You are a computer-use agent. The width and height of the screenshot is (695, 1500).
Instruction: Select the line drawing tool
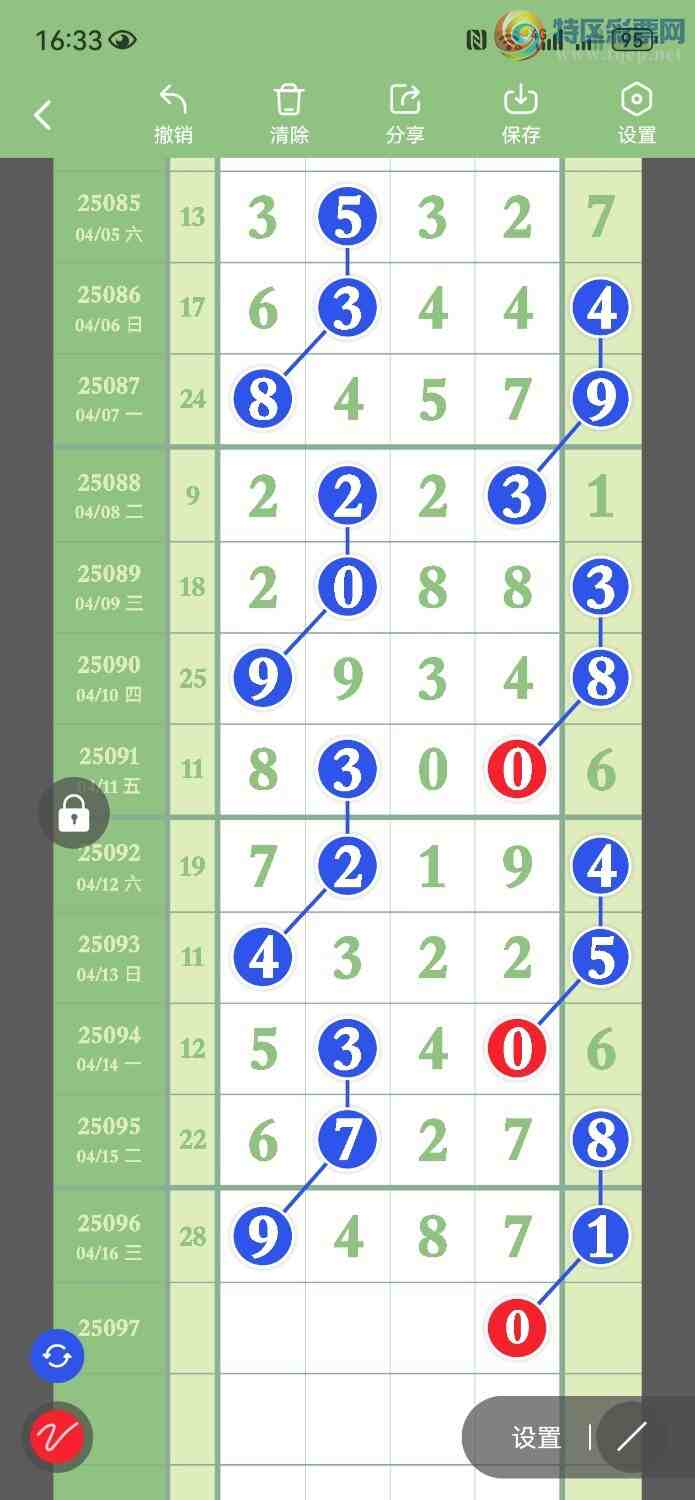632,1438
